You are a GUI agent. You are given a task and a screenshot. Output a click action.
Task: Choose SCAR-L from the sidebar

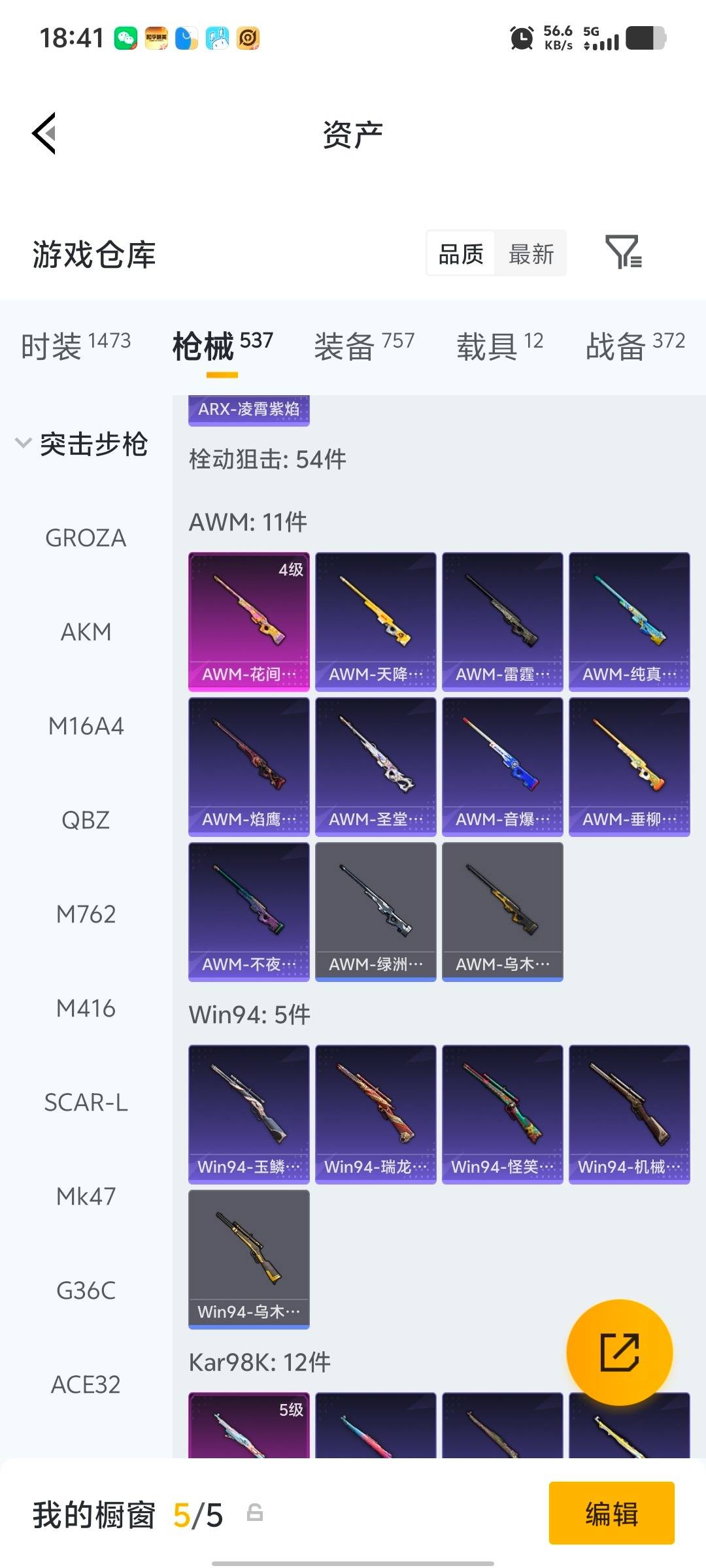86,1103
